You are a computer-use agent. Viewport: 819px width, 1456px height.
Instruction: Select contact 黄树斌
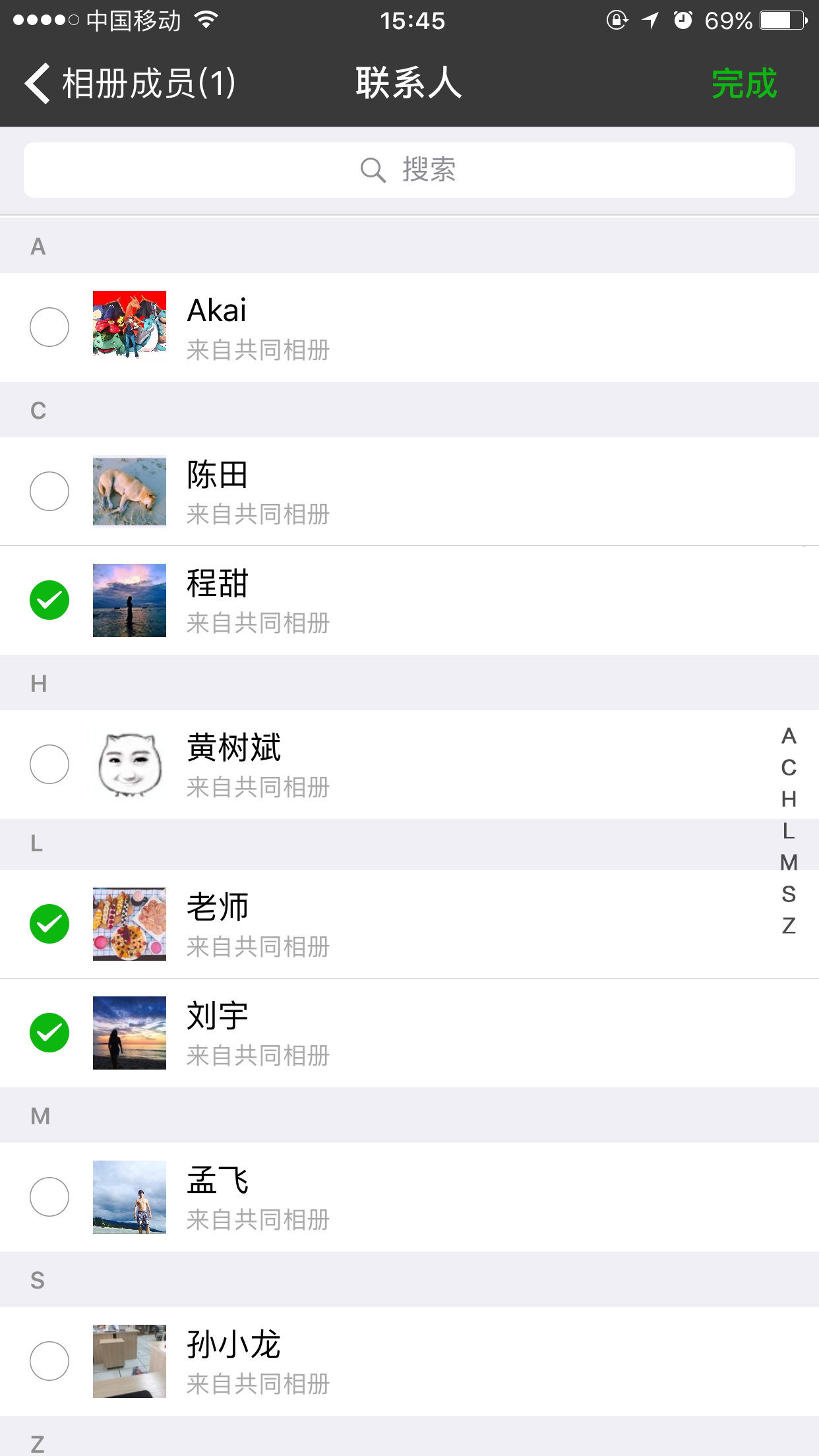49,764
